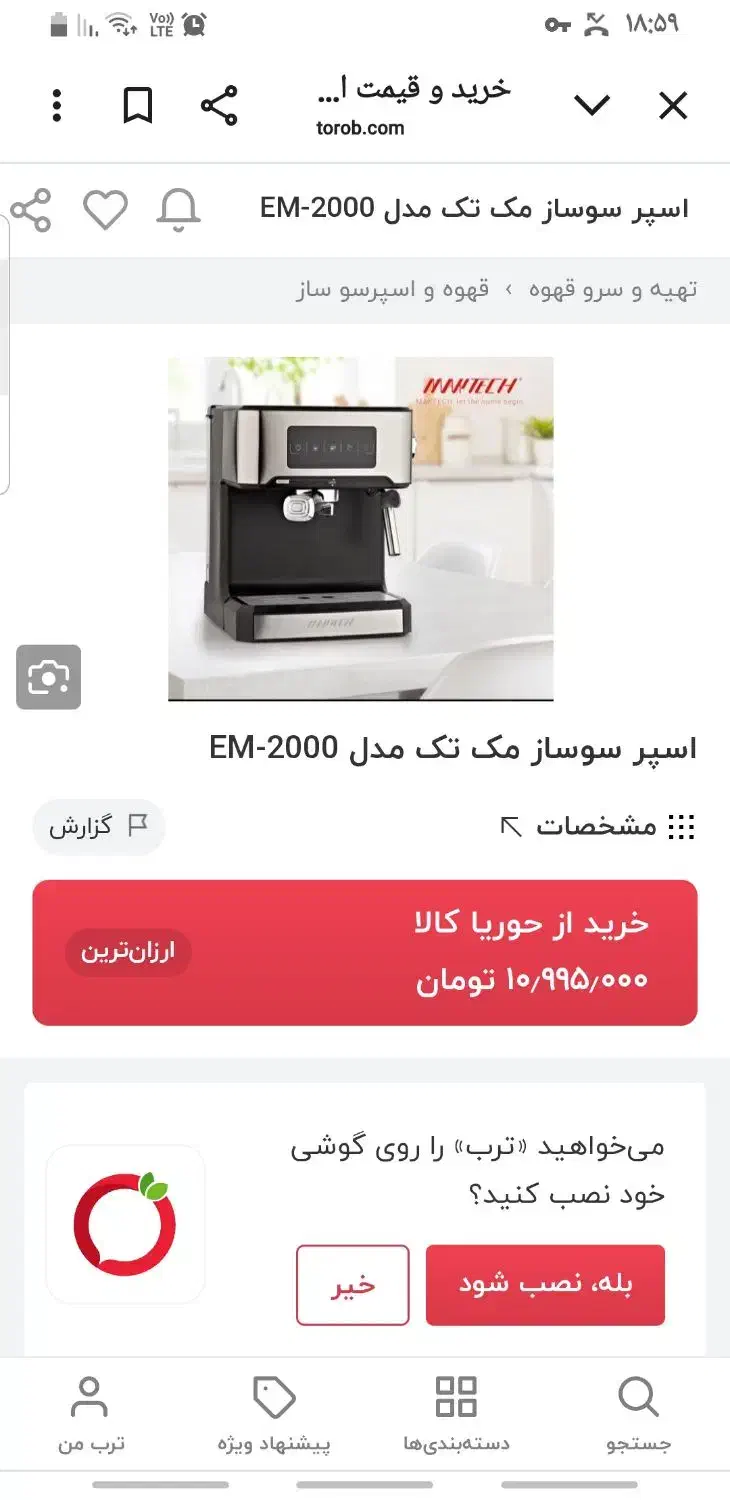Expand the browser page dropdown chevron
The image size is (730, 1500).
click(x=592, y=105)
